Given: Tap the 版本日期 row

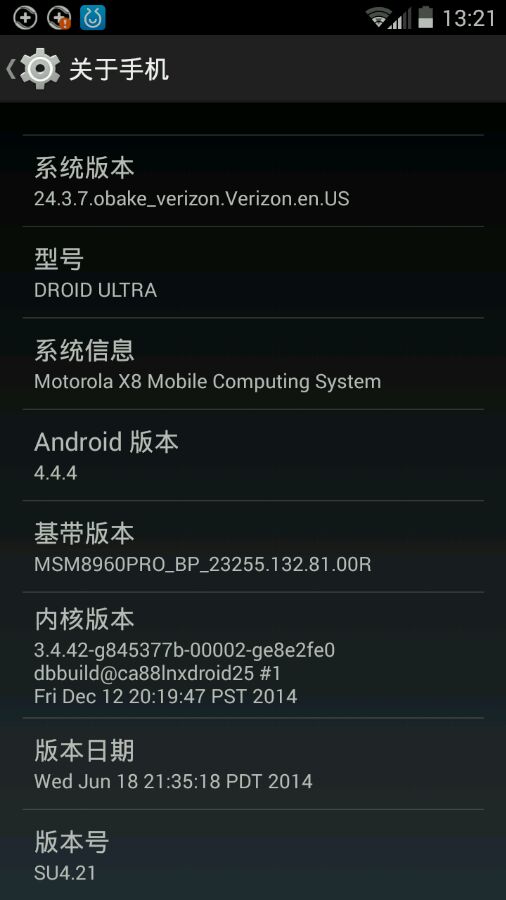Looking at the screenshot, I should 253,764.
